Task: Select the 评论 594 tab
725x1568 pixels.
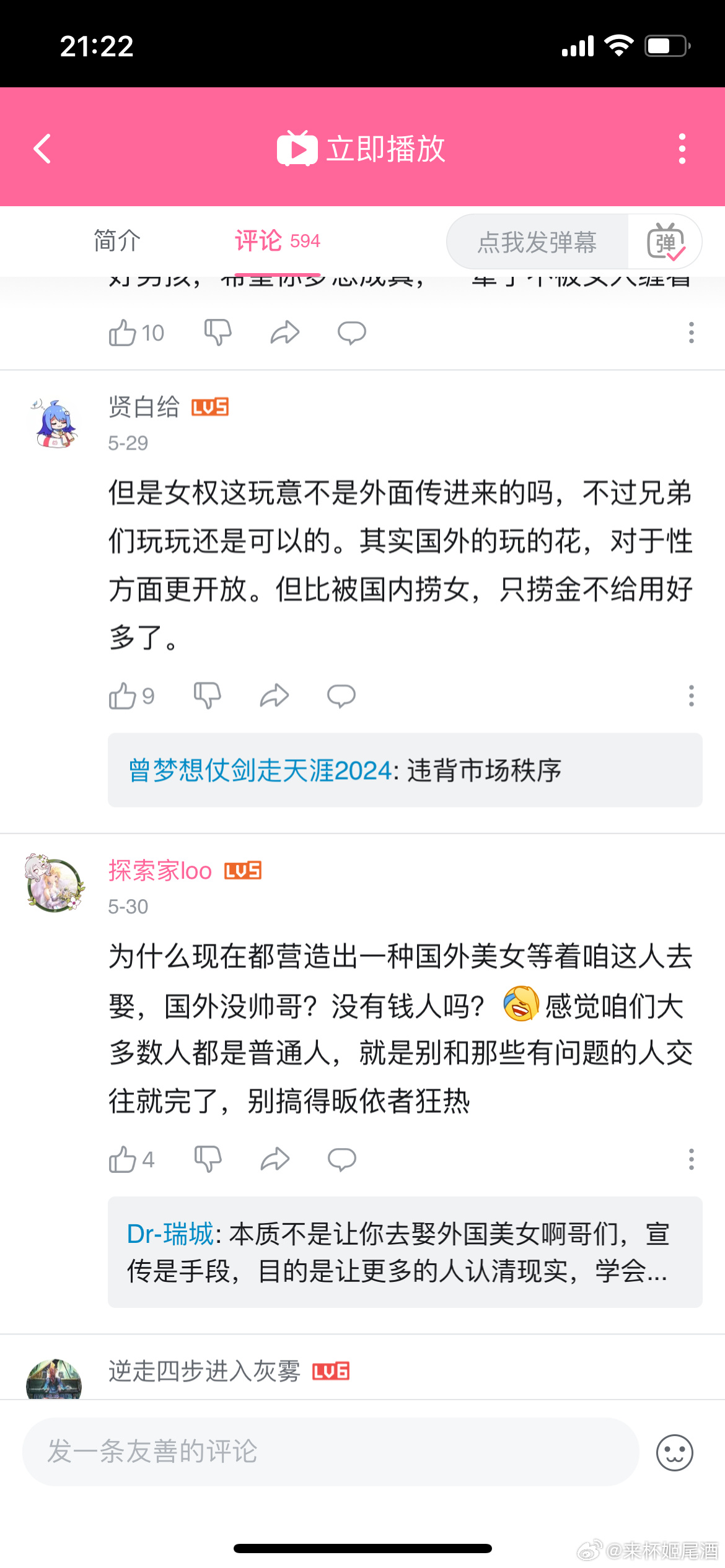Action: pos(278,240)
